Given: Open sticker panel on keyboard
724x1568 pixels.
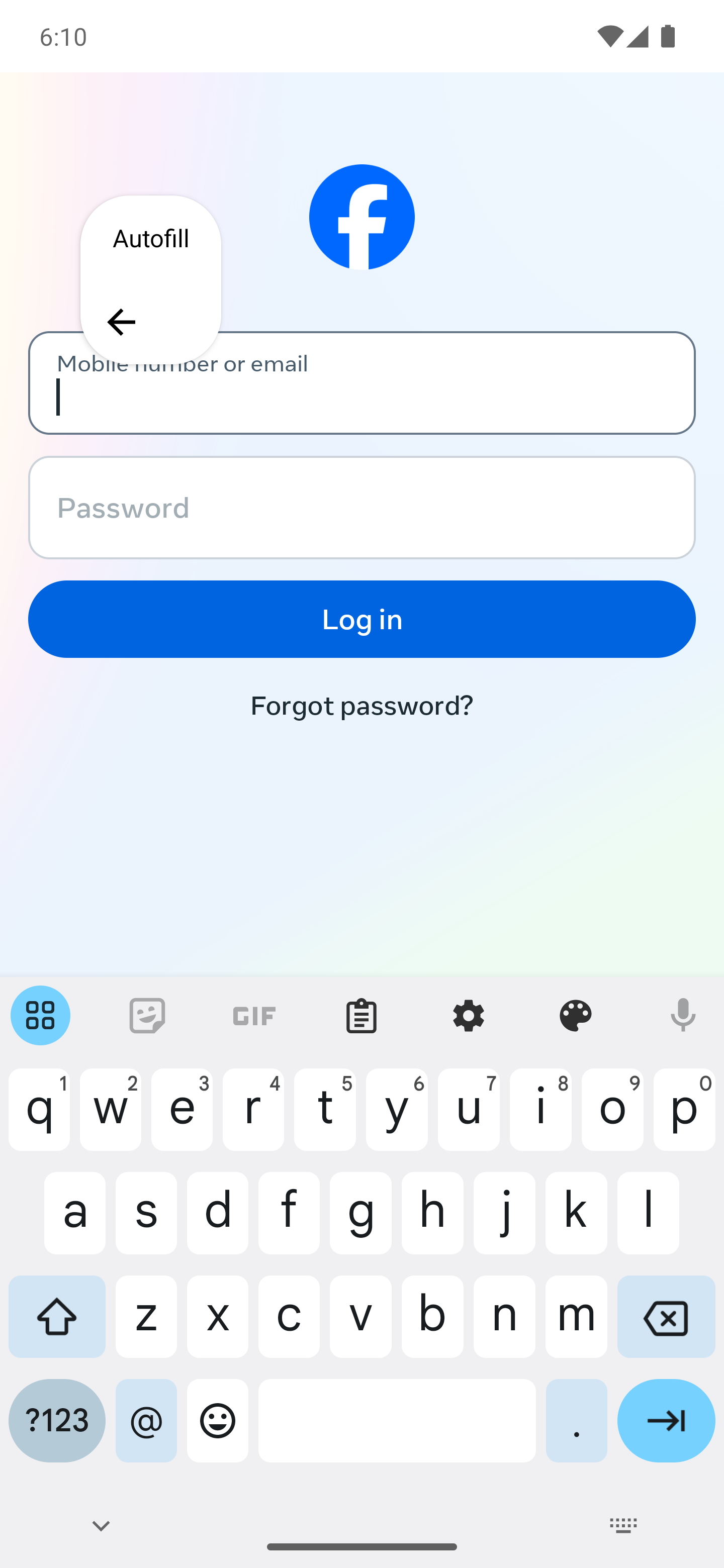Looking at the screenshot, I should click(147, 1015).
